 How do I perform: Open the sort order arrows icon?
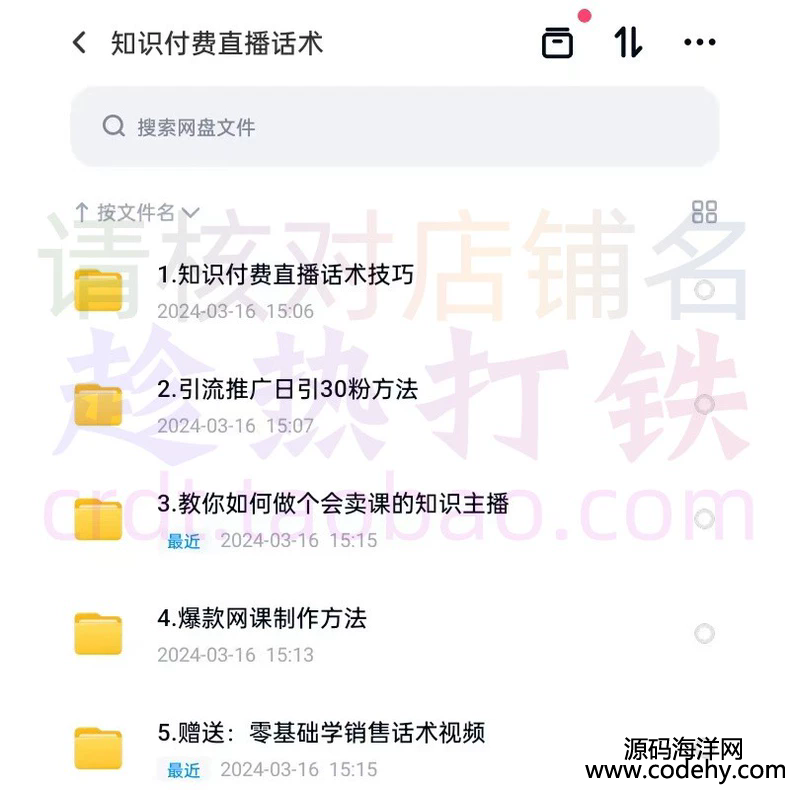click(x=628, y=43)
